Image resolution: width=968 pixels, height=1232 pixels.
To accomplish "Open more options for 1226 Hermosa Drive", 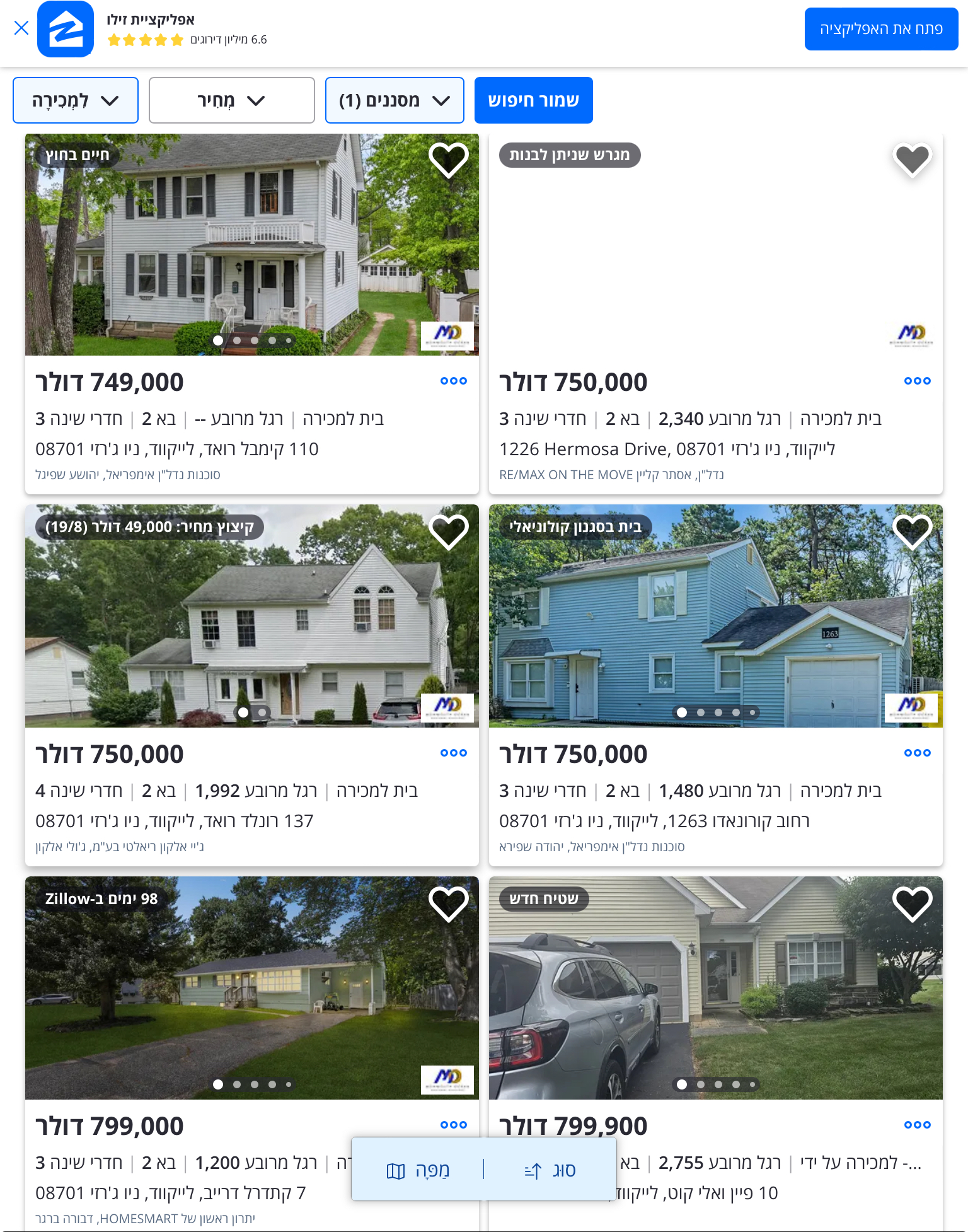I will point(917,381).
